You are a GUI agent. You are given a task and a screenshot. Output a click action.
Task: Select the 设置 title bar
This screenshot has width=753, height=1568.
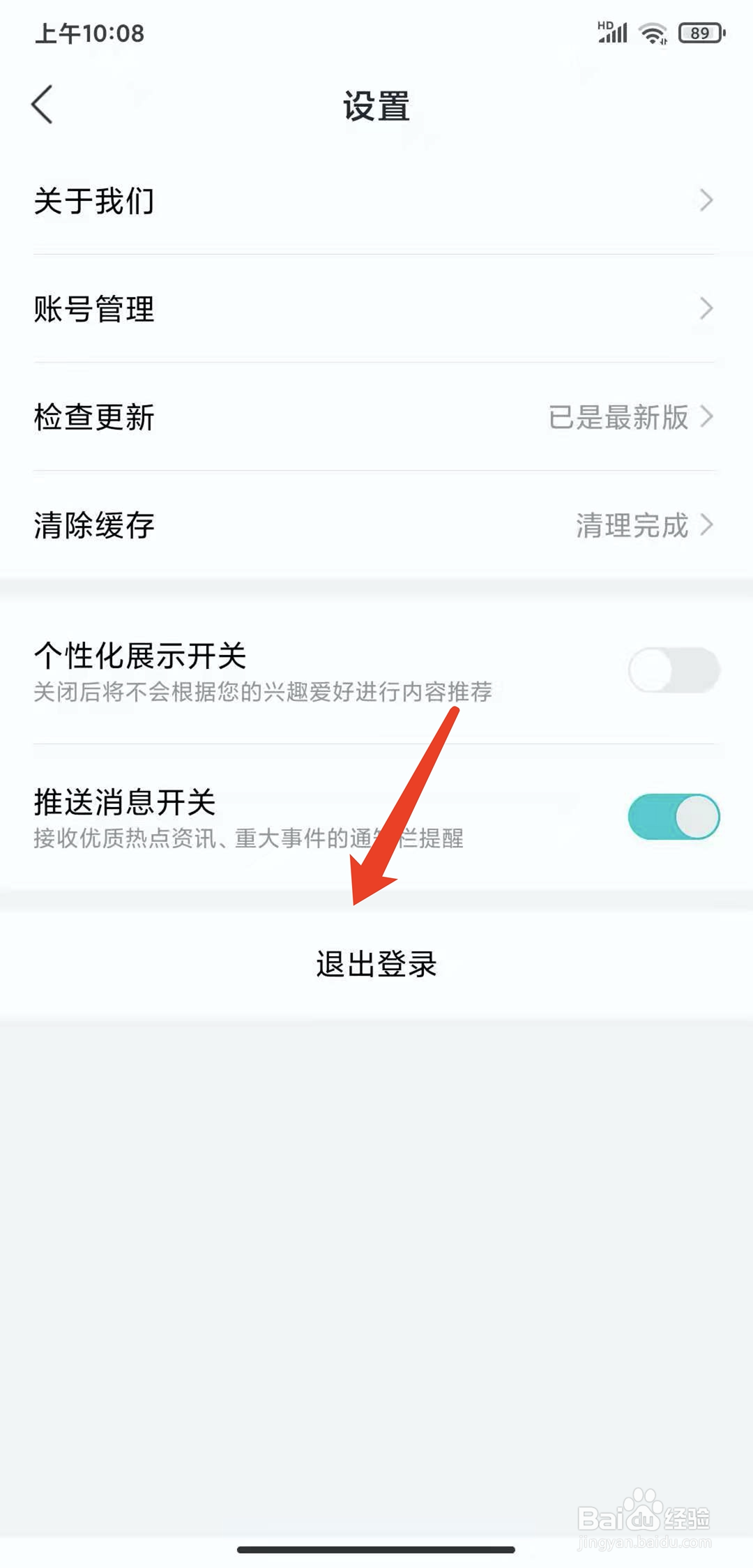click(x=376, y=106)
